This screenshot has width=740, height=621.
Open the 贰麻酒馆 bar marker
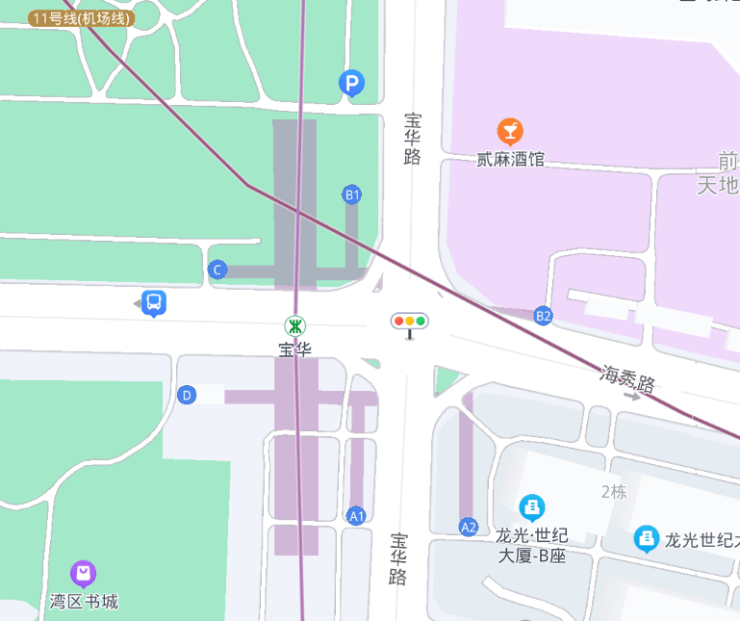click(x=510, y=131)
